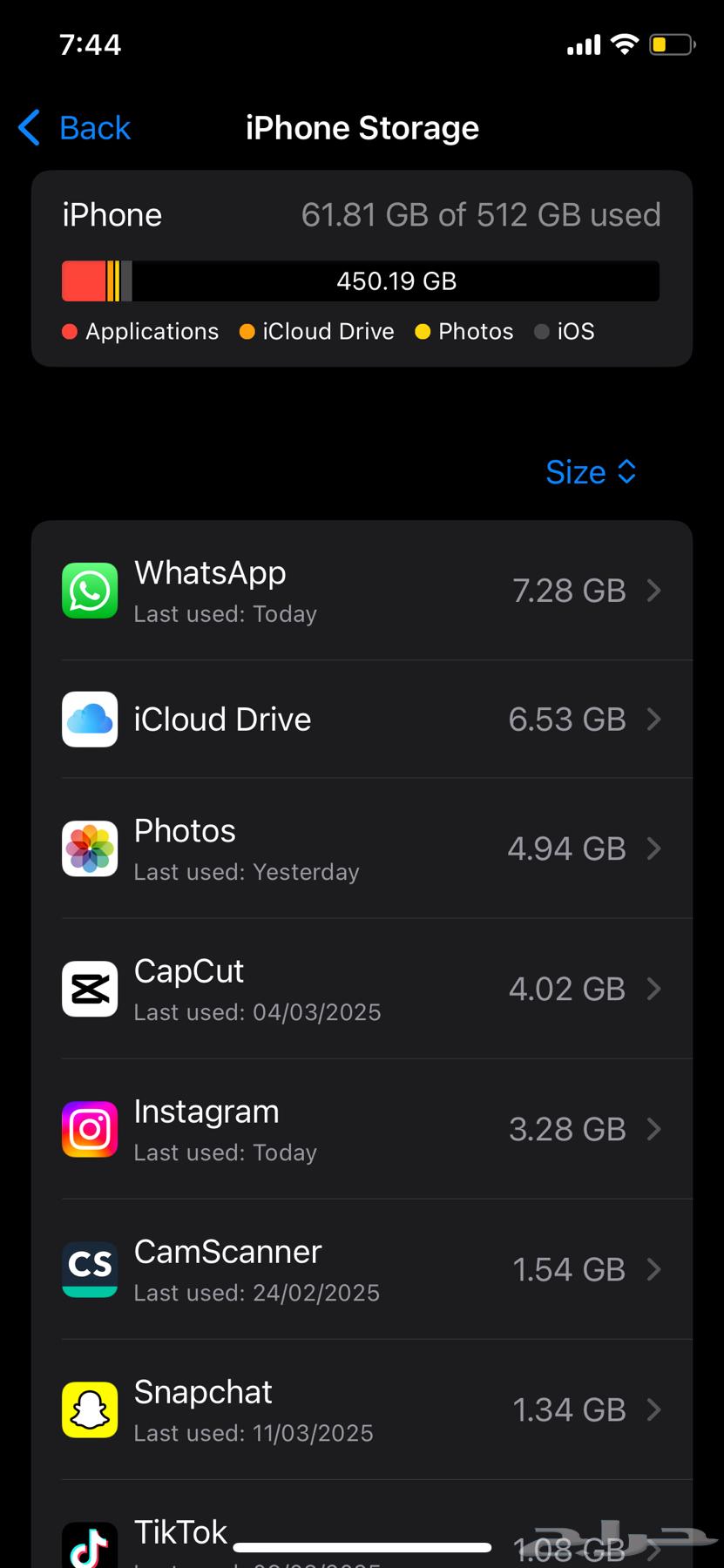
Task: Tap the Snapchat storage row
Action: [362, 1409]
